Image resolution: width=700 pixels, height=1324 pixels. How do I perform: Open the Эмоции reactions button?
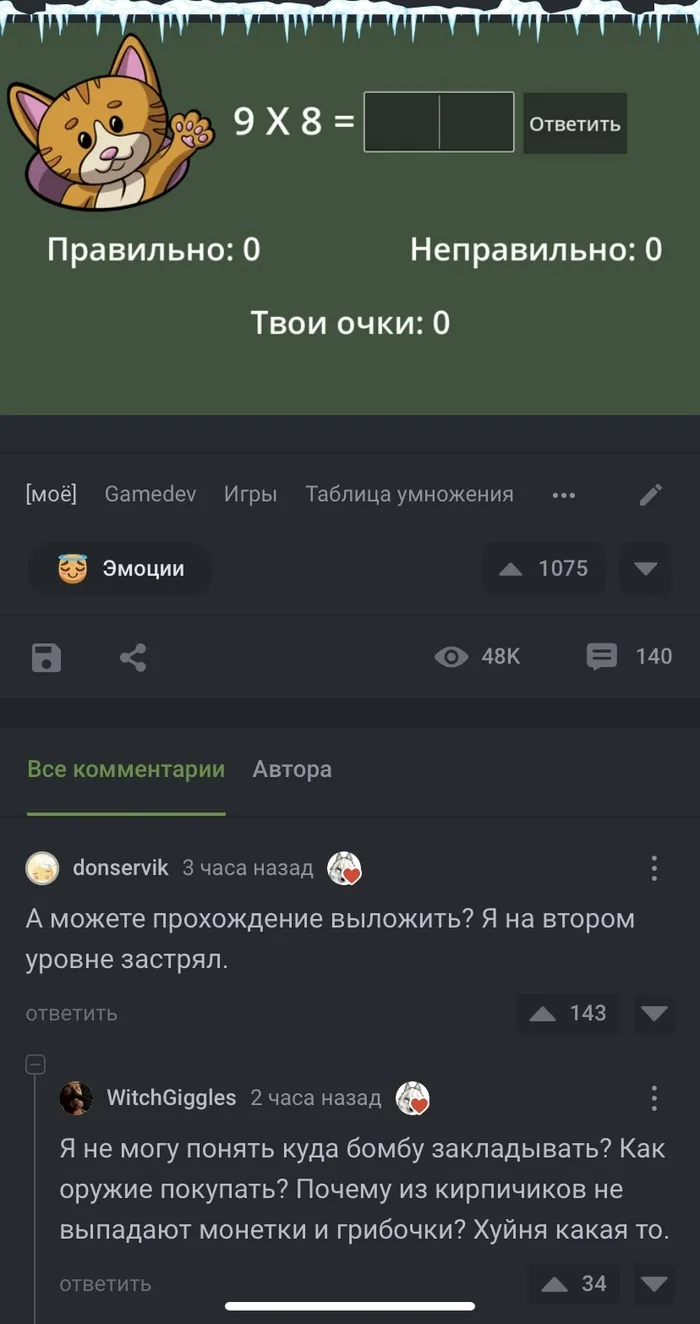(x=119, y=569)
